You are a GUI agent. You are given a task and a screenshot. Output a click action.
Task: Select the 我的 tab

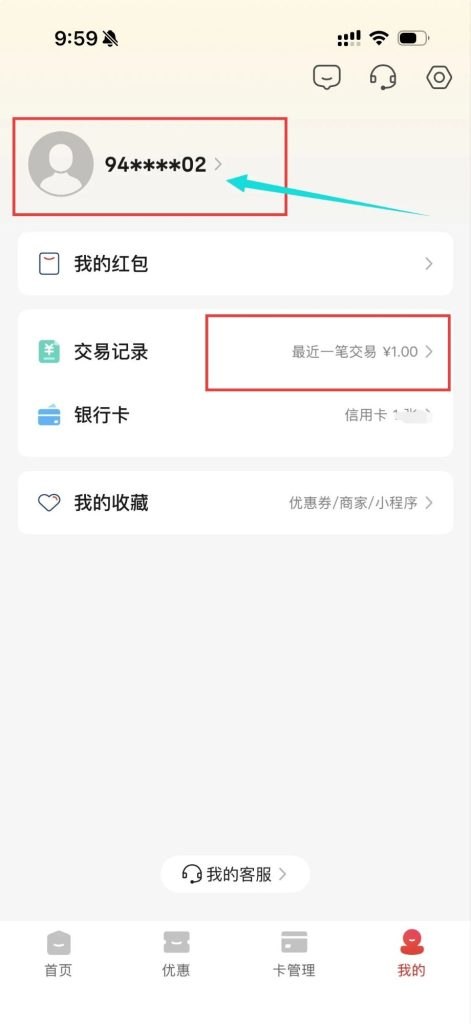pyautogui.click(x=412, y=954)
